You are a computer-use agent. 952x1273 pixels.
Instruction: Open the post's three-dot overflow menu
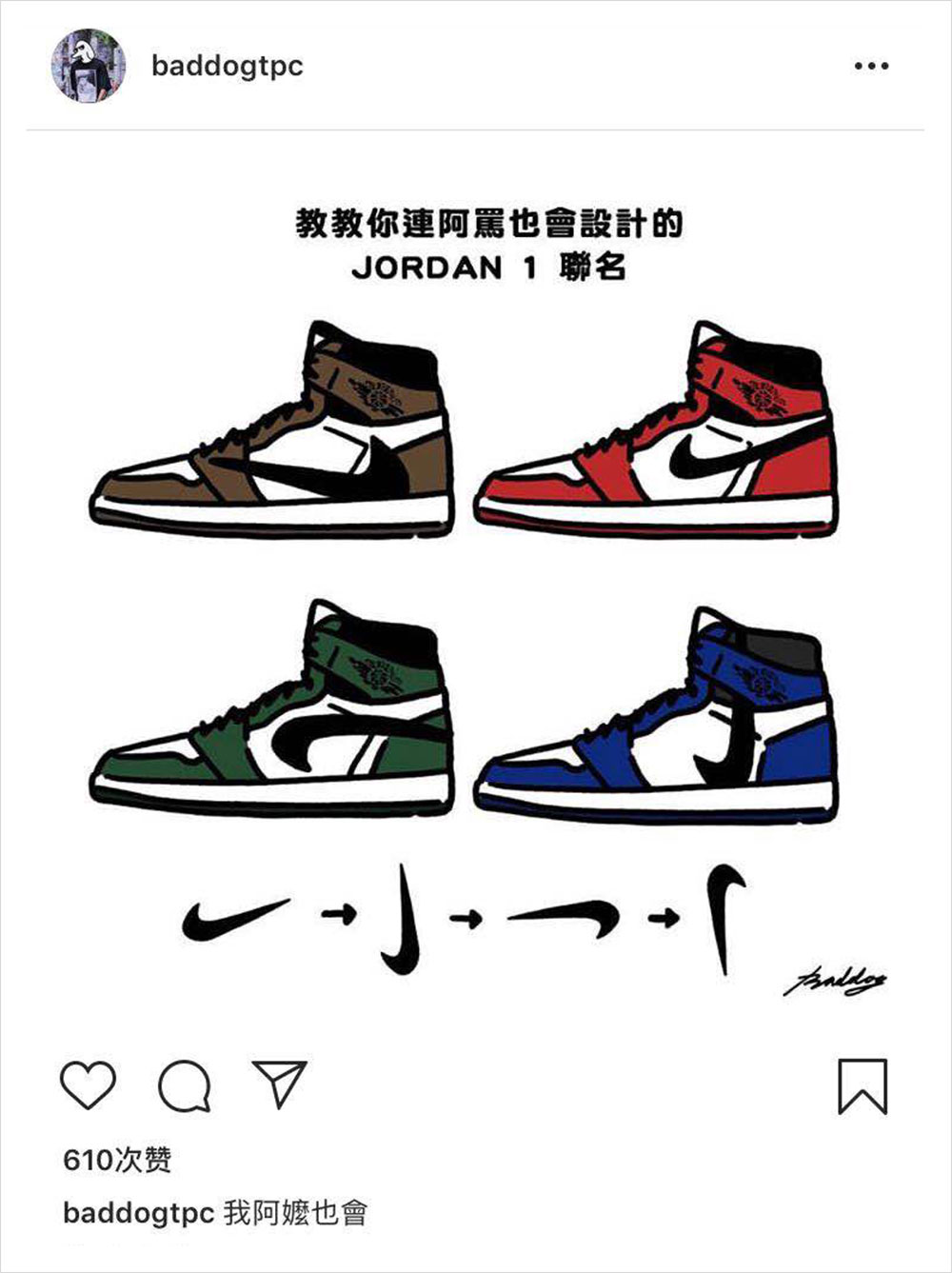[x=871, y=67]
